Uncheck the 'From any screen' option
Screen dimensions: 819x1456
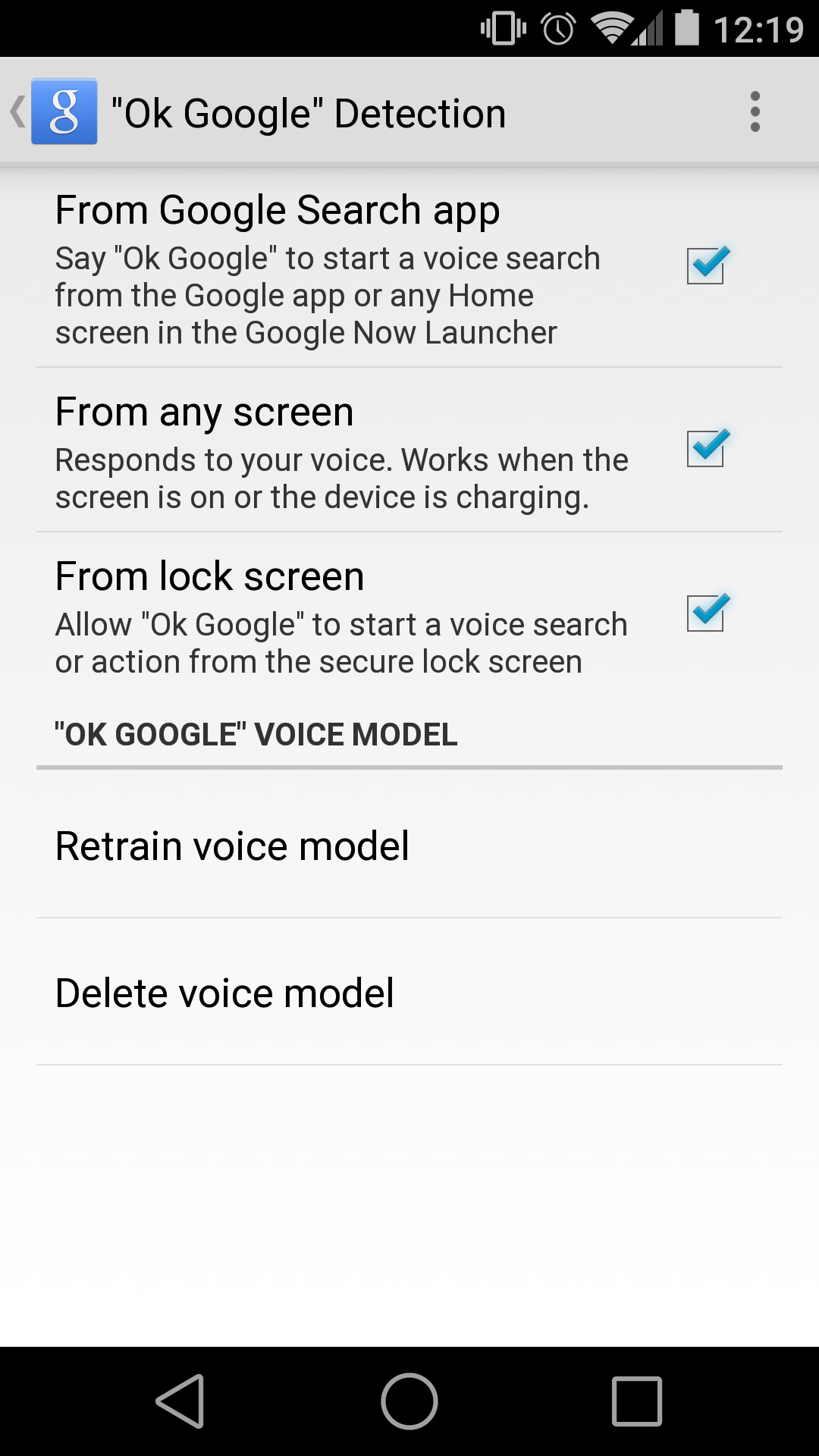pyautogui.click(x=706, y=449)
